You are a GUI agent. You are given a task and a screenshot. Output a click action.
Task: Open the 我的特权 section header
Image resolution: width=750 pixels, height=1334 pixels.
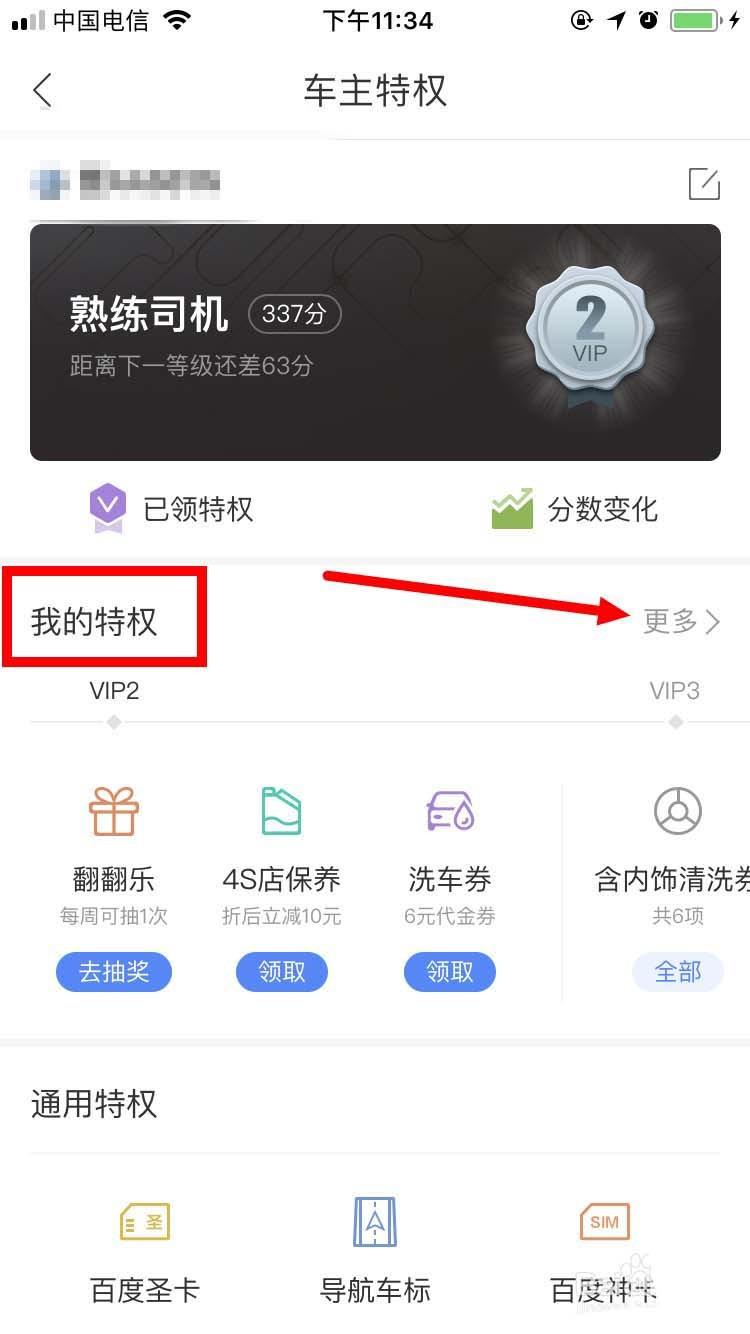pos(95,617)
